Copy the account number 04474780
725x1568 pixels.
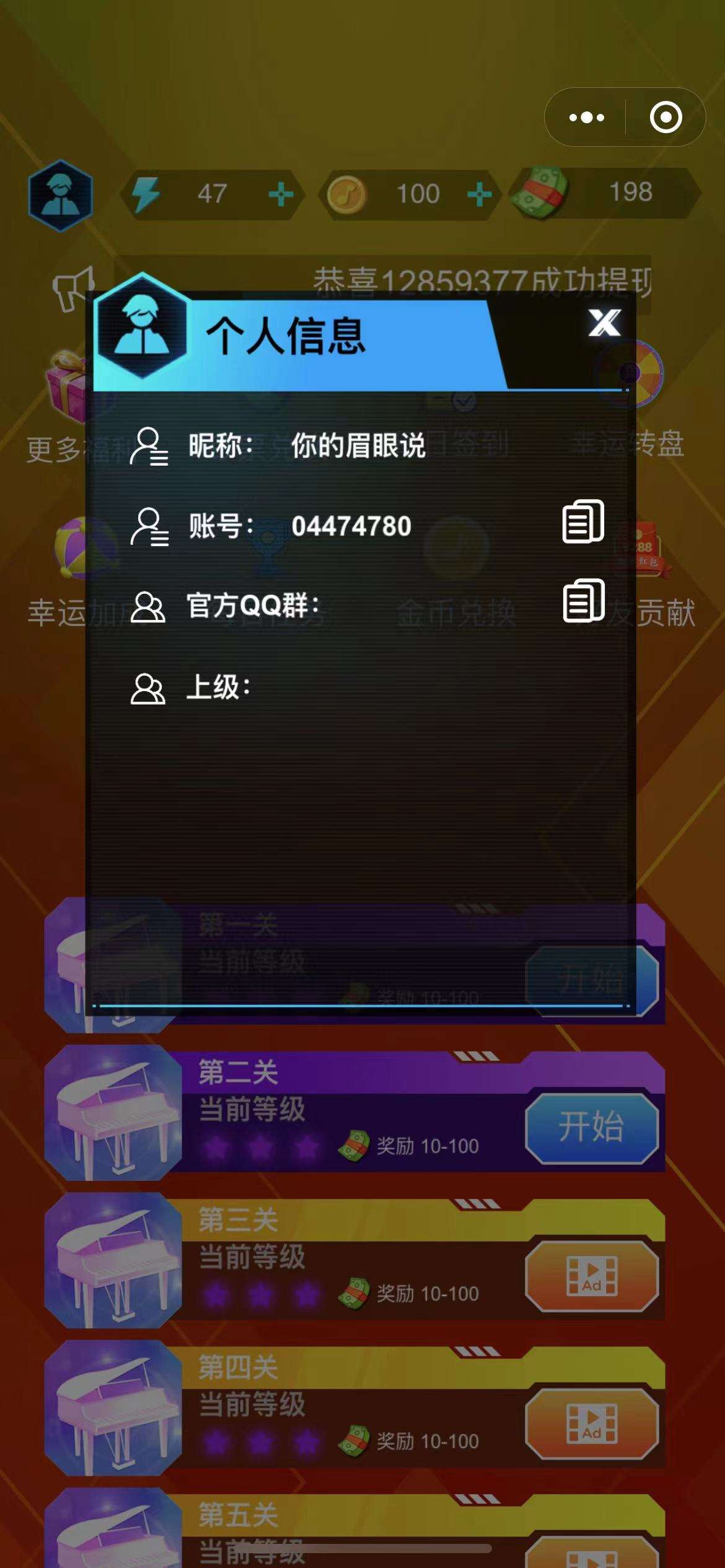click(x=583, y=521)
